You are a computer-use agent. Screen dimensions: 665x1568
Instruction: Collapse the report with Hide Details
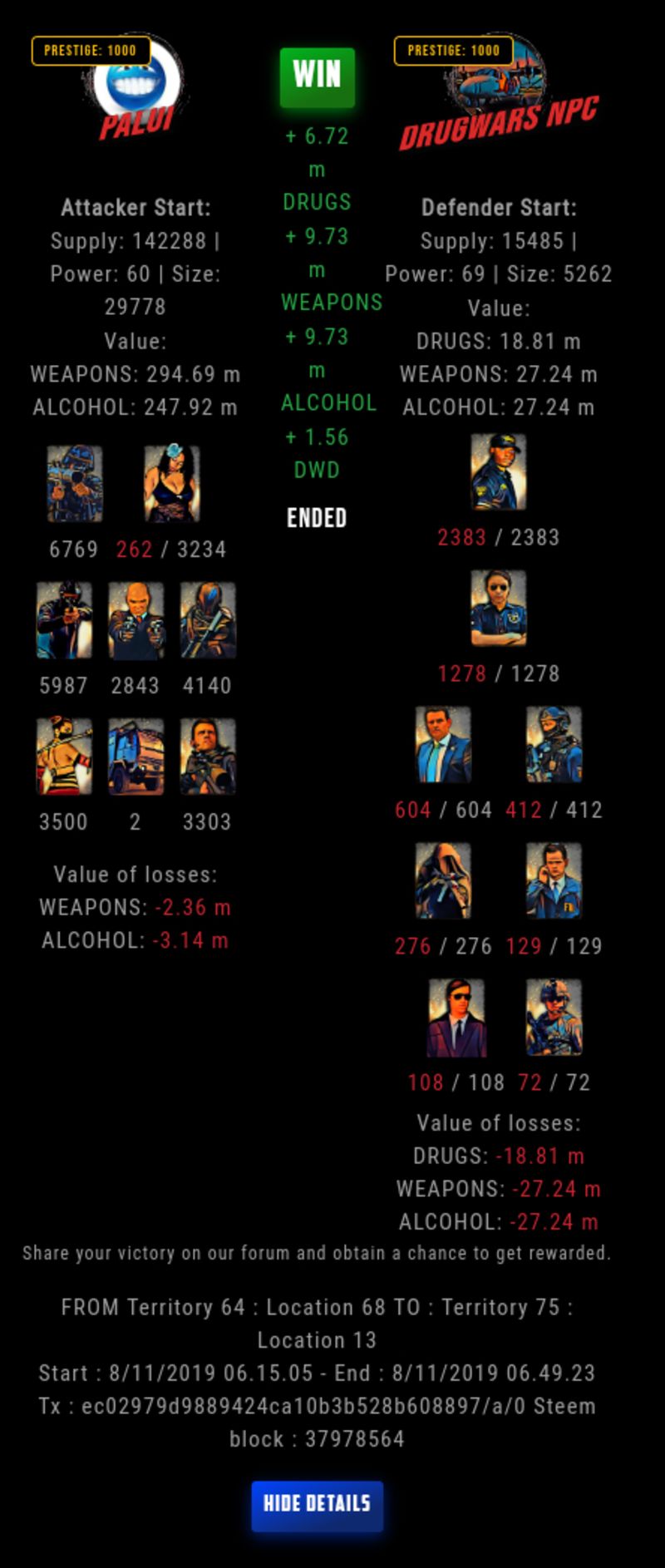(x=317, y=1504)
